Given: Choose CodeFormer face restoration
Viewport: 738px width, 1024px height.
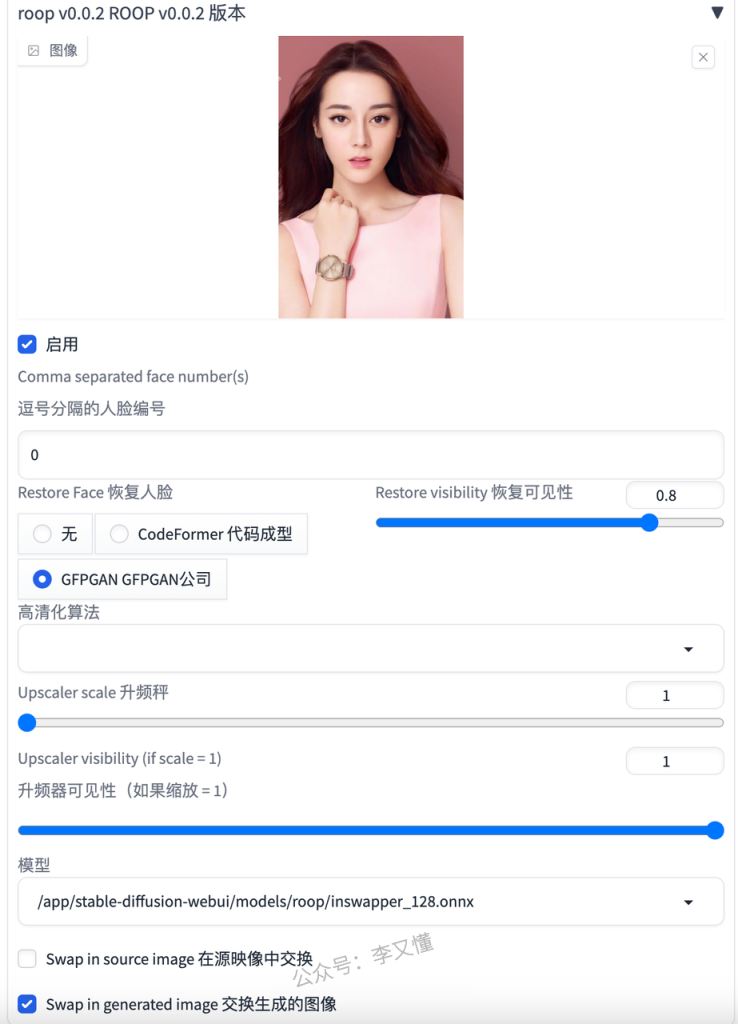Looking at the screenshot, I should click(120, 534).
